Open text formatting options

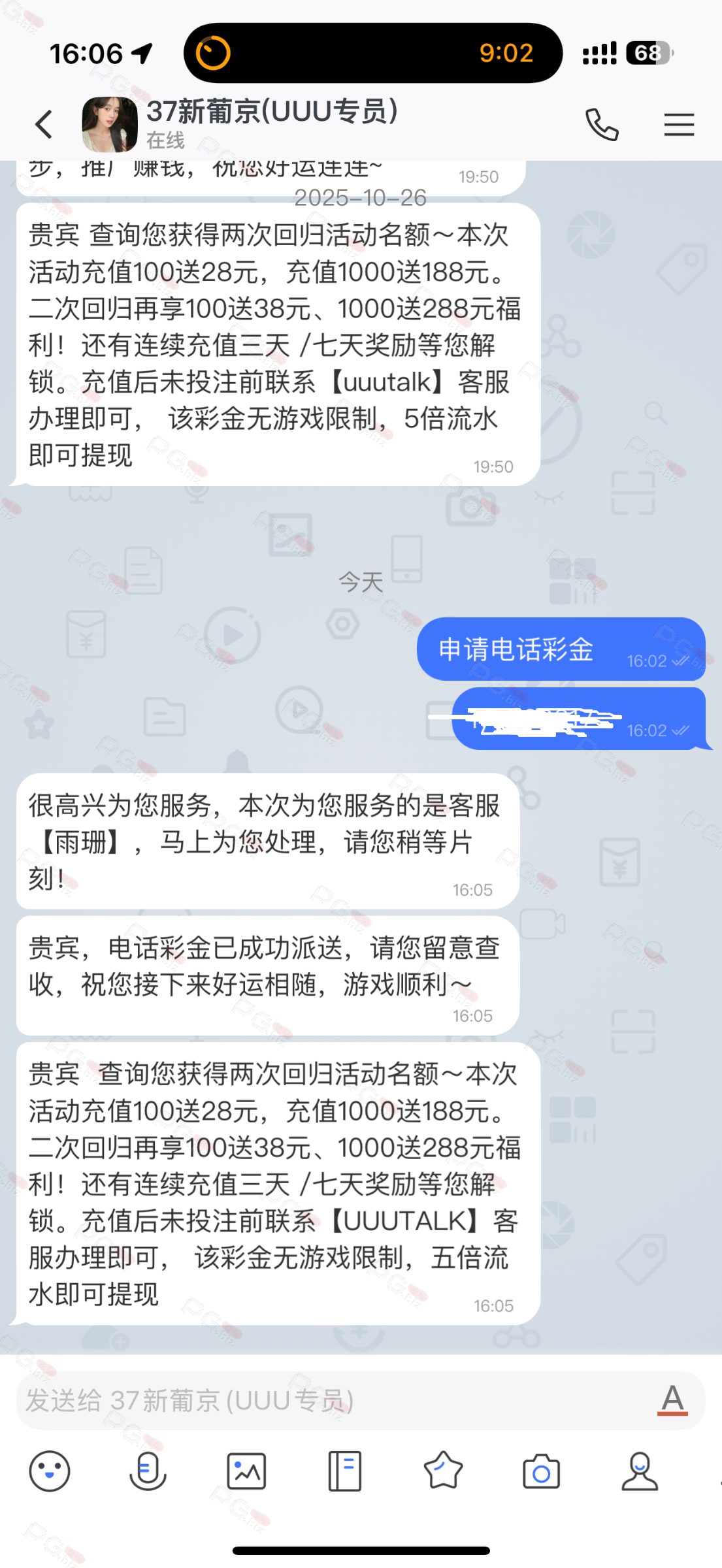click(672, 1401)
